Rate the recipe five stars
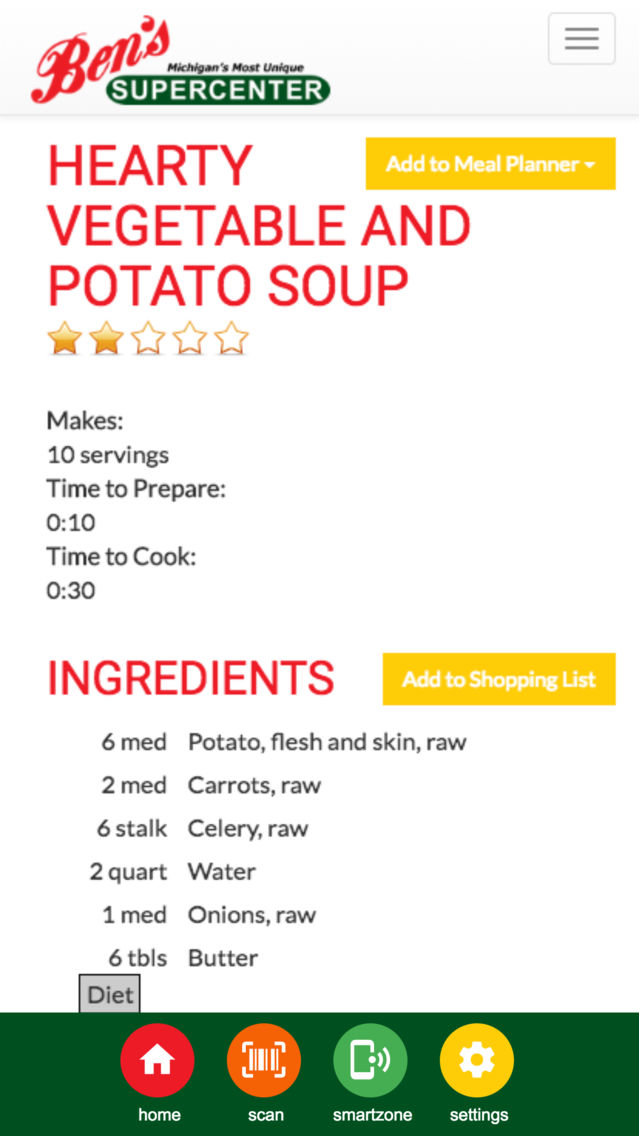The image size is (639, 1136). (x=232, y=338)
